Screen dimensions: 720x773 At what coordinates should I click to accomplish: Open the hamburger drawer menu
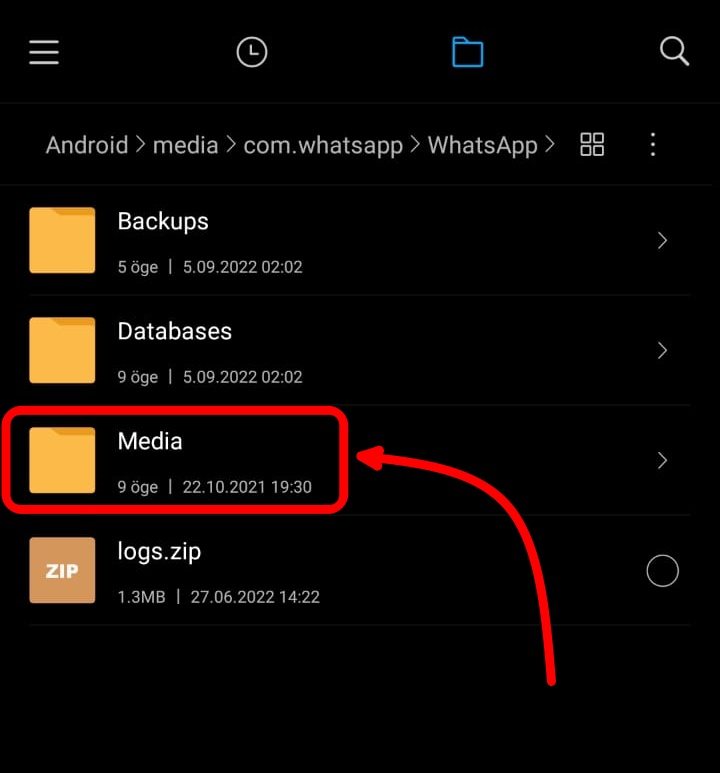pyautogui.click(x=44, y=52)
